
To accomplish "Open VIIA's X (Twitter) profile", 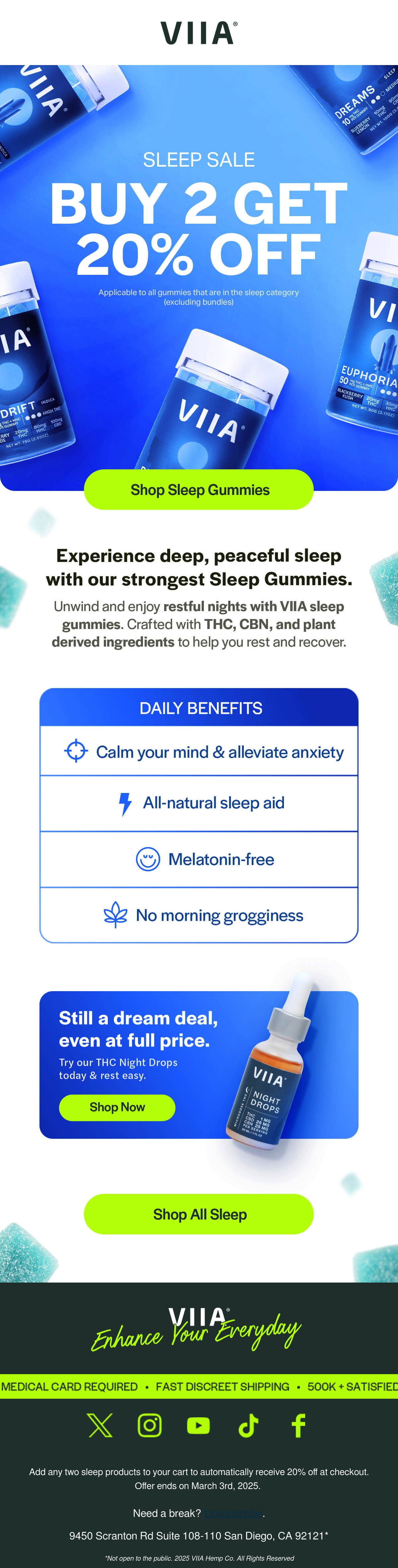I will (100, 1426).
